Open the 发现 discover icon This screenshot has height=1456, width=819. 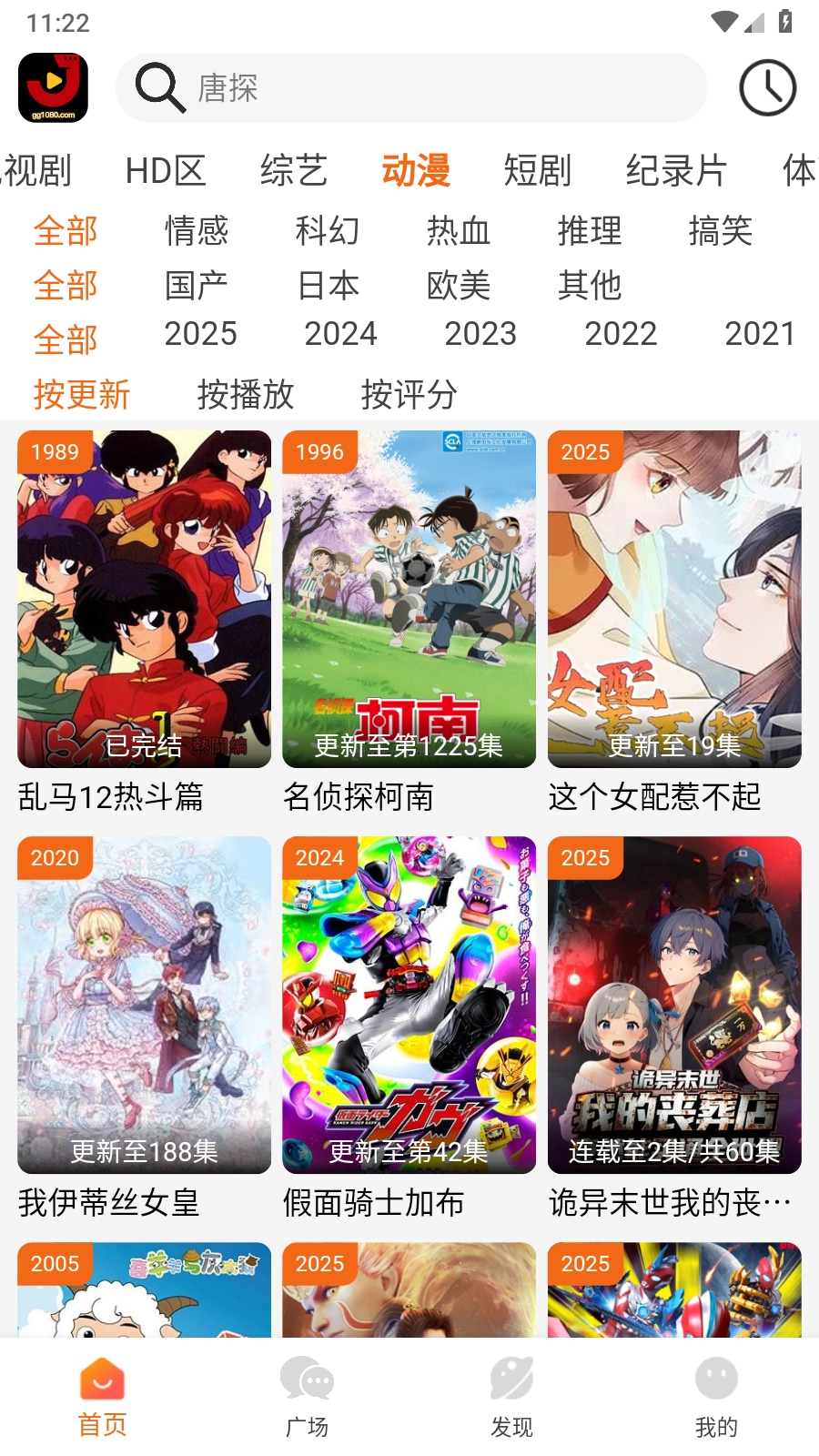click(x=512, y=1388)
